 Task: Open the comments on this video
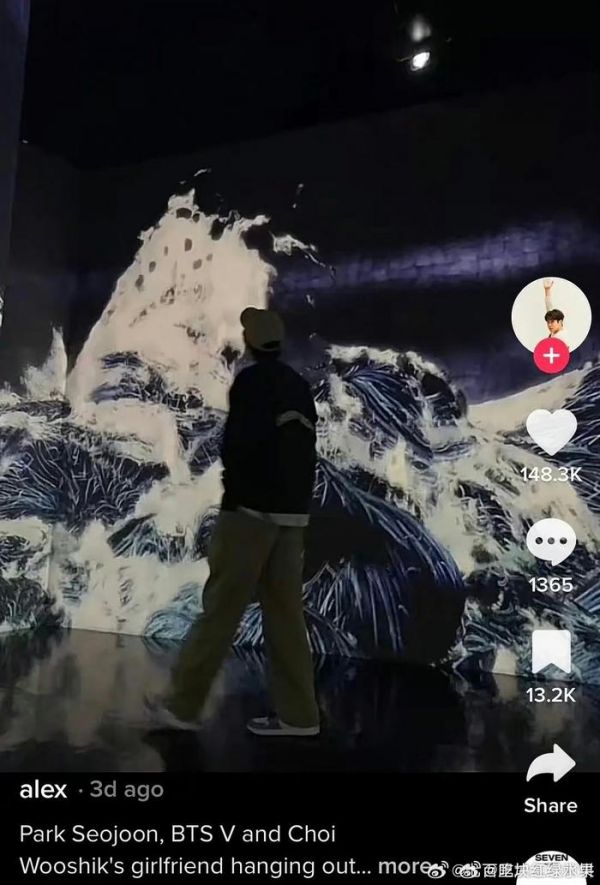tap(551, 542)
